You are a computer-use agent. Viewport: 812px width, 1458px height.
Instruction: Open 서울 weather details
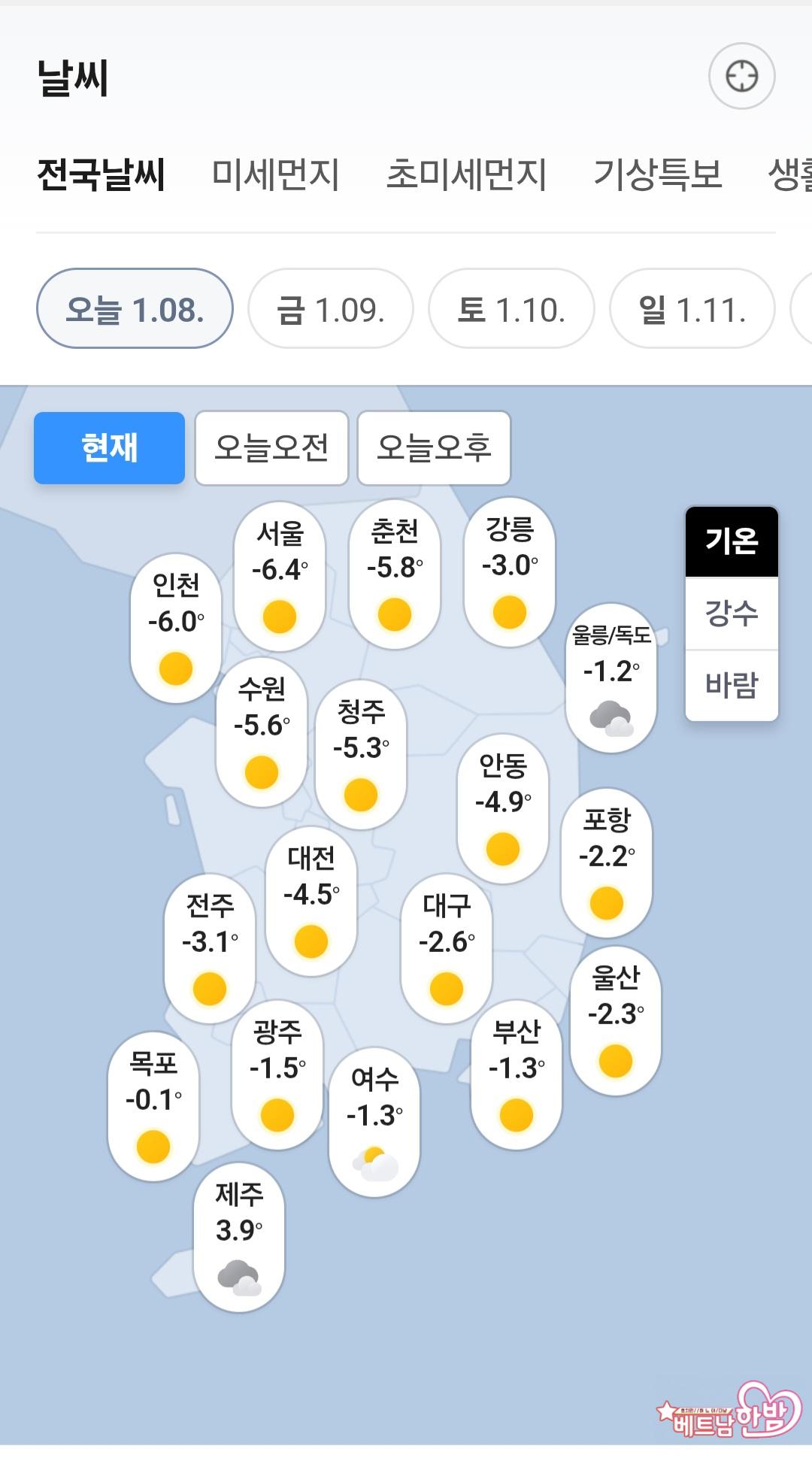pos(280,577)
